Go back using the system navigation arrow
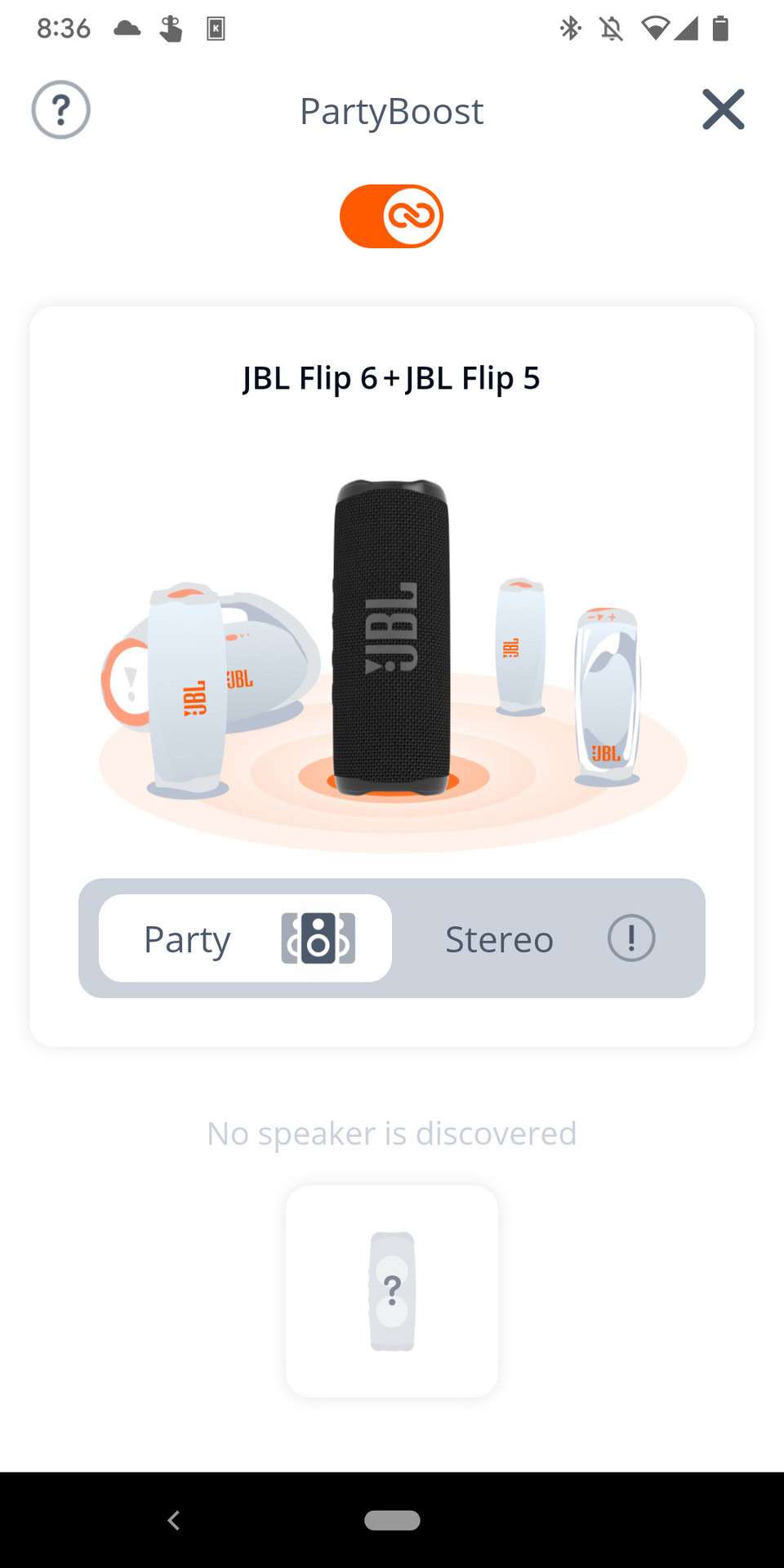 [x=173, y=1520]
